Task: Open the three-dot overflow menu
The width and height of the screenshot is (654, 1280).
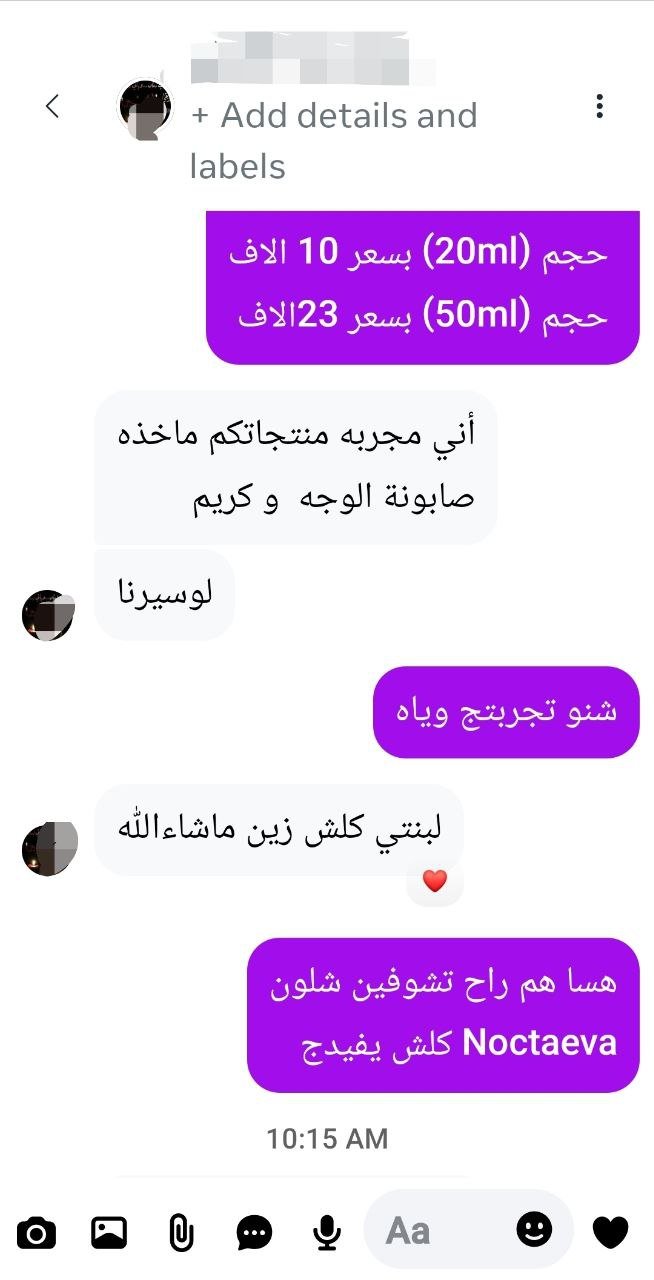Action: (x=599, y=106)
